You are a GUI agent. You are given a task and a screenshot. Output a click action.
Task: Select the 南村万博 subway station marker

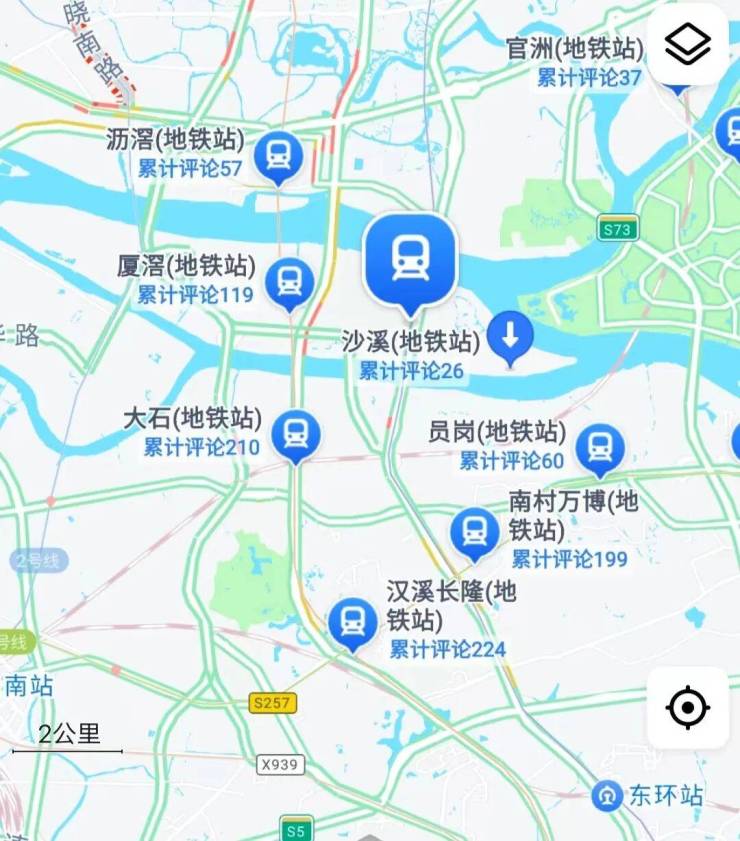[475, 532]
